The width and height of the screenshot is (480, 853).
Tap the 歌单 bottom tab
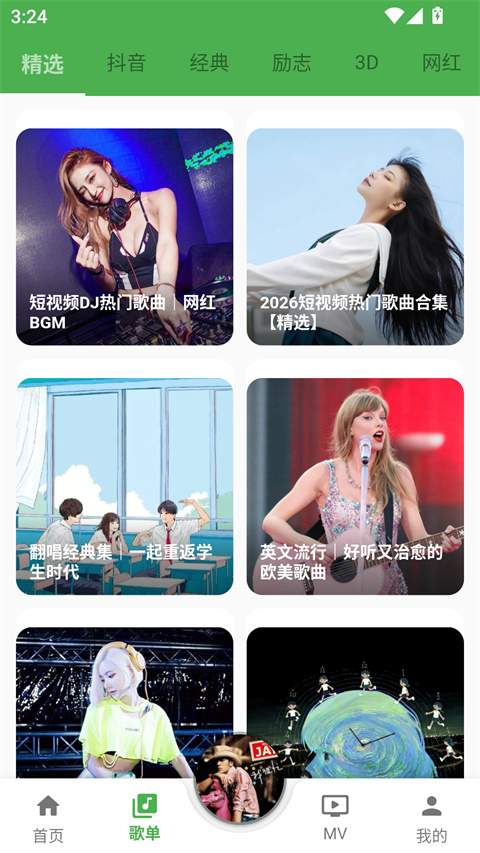pyautogui.click(x=144, y=818)
